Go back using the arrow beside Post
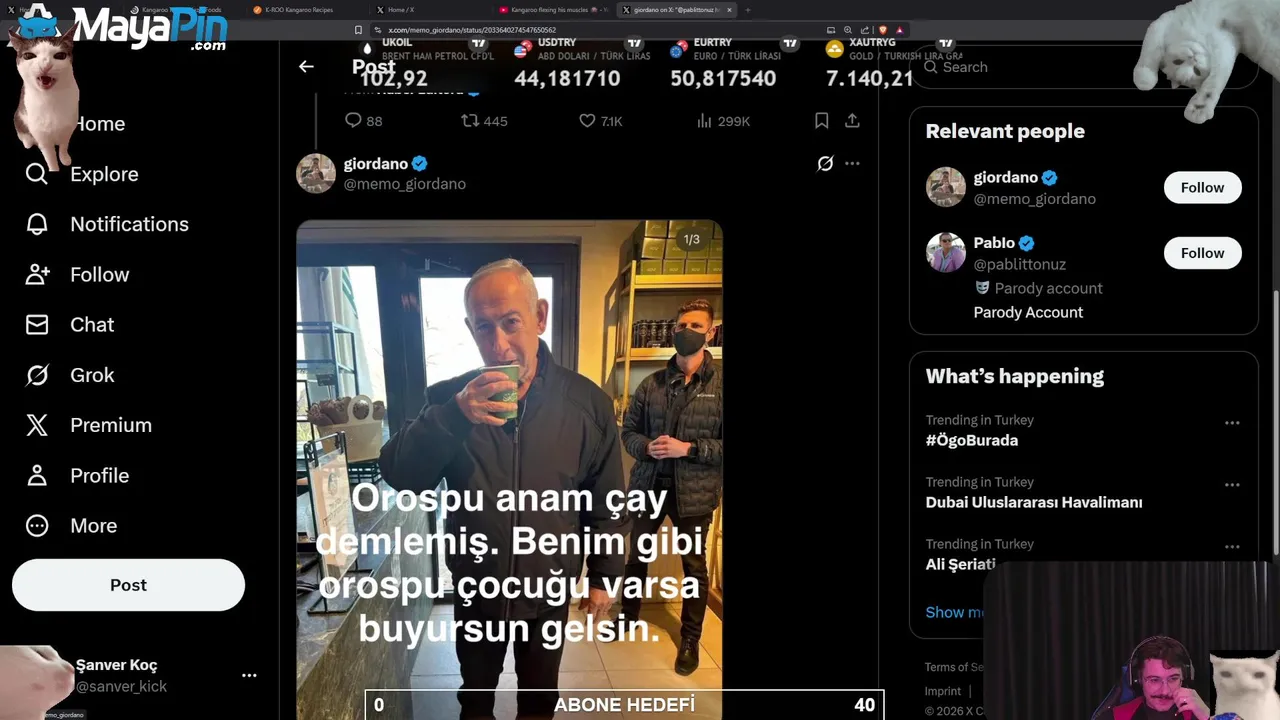The image size is (1280, 720). pyautogui.click(x=306, y=67)
